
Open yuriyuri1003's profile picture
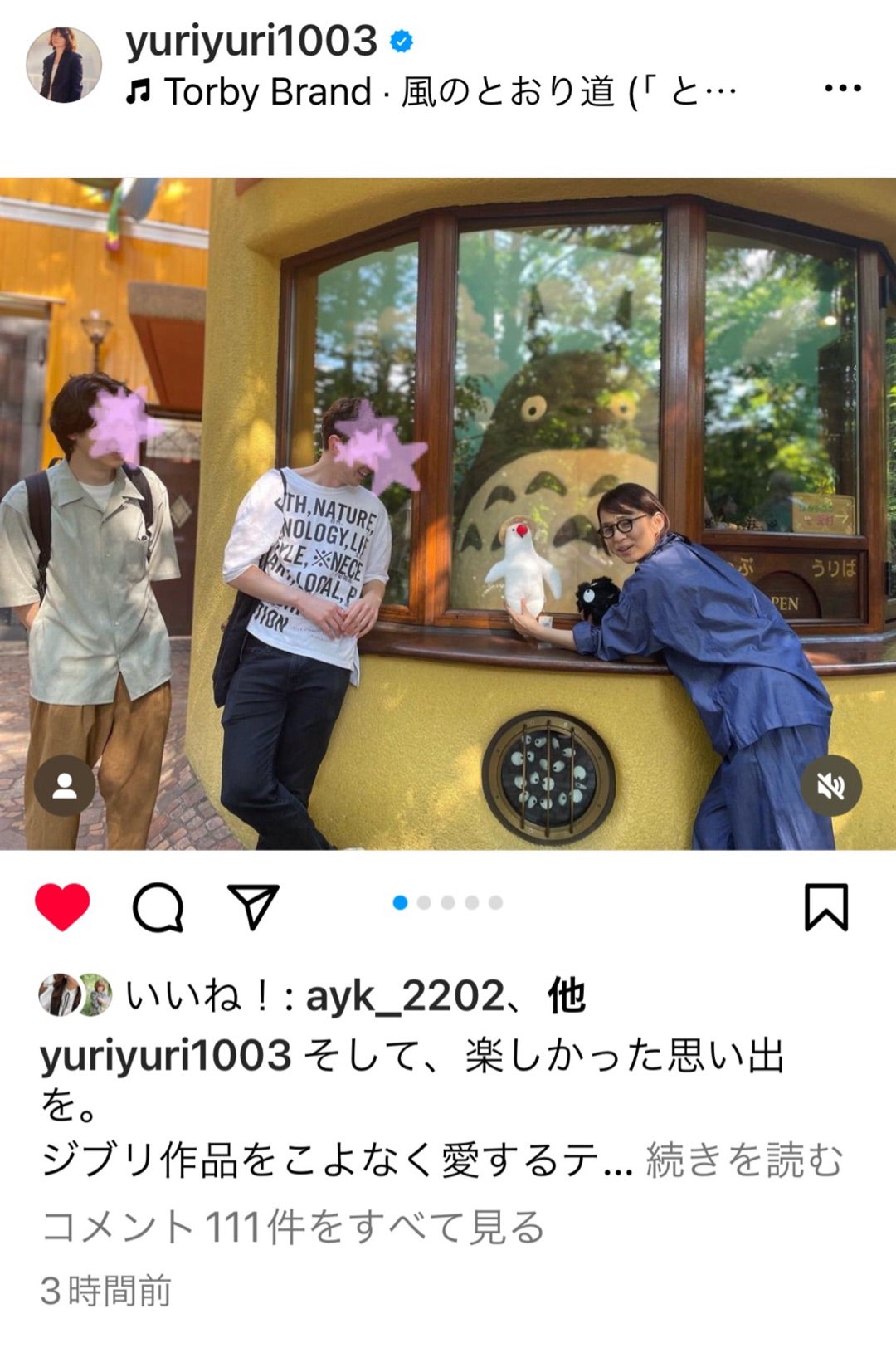coord(64,64)
